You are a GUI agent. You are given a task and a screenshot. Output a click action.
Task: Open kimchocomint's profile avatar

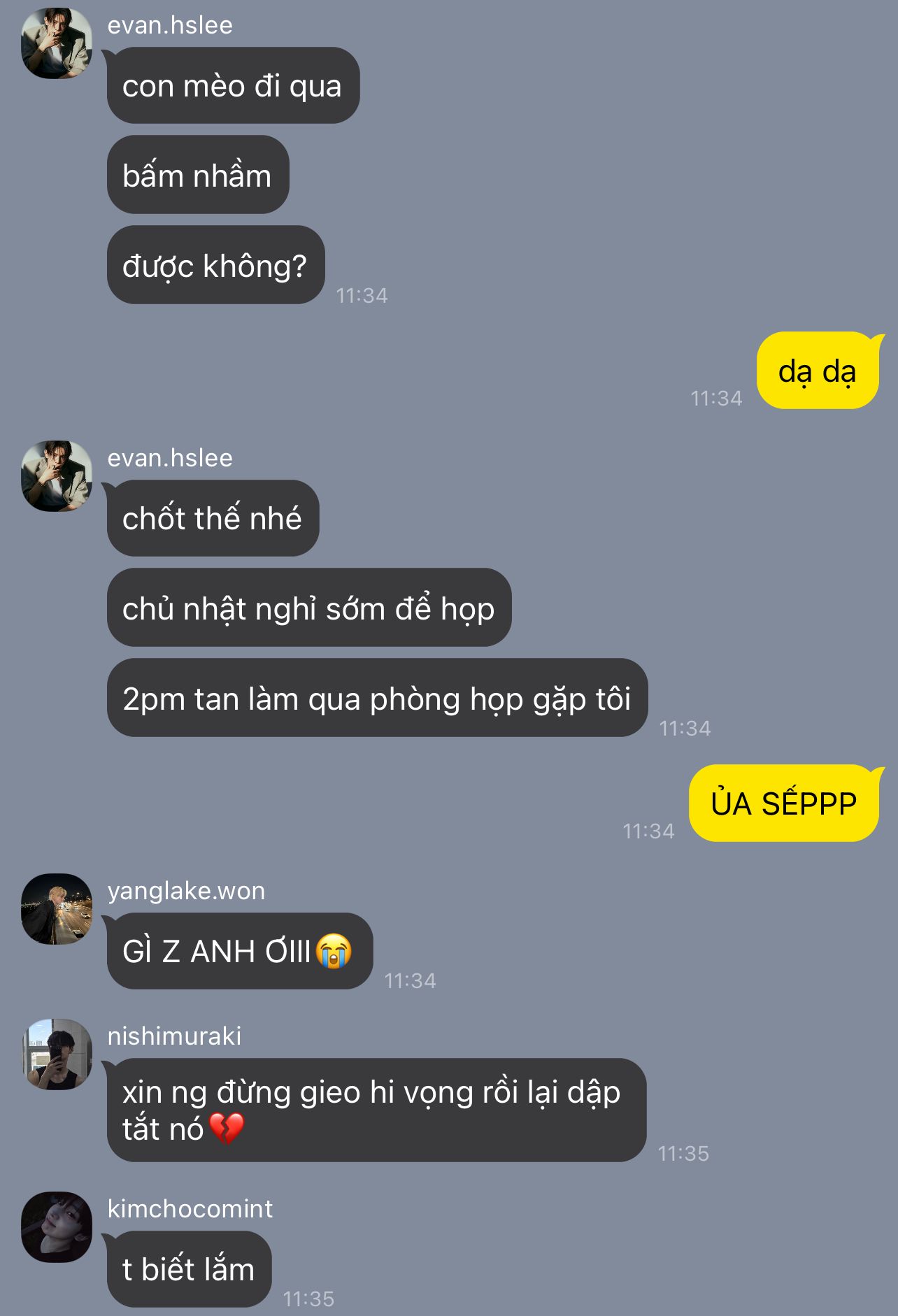[x=57, y=1227]
